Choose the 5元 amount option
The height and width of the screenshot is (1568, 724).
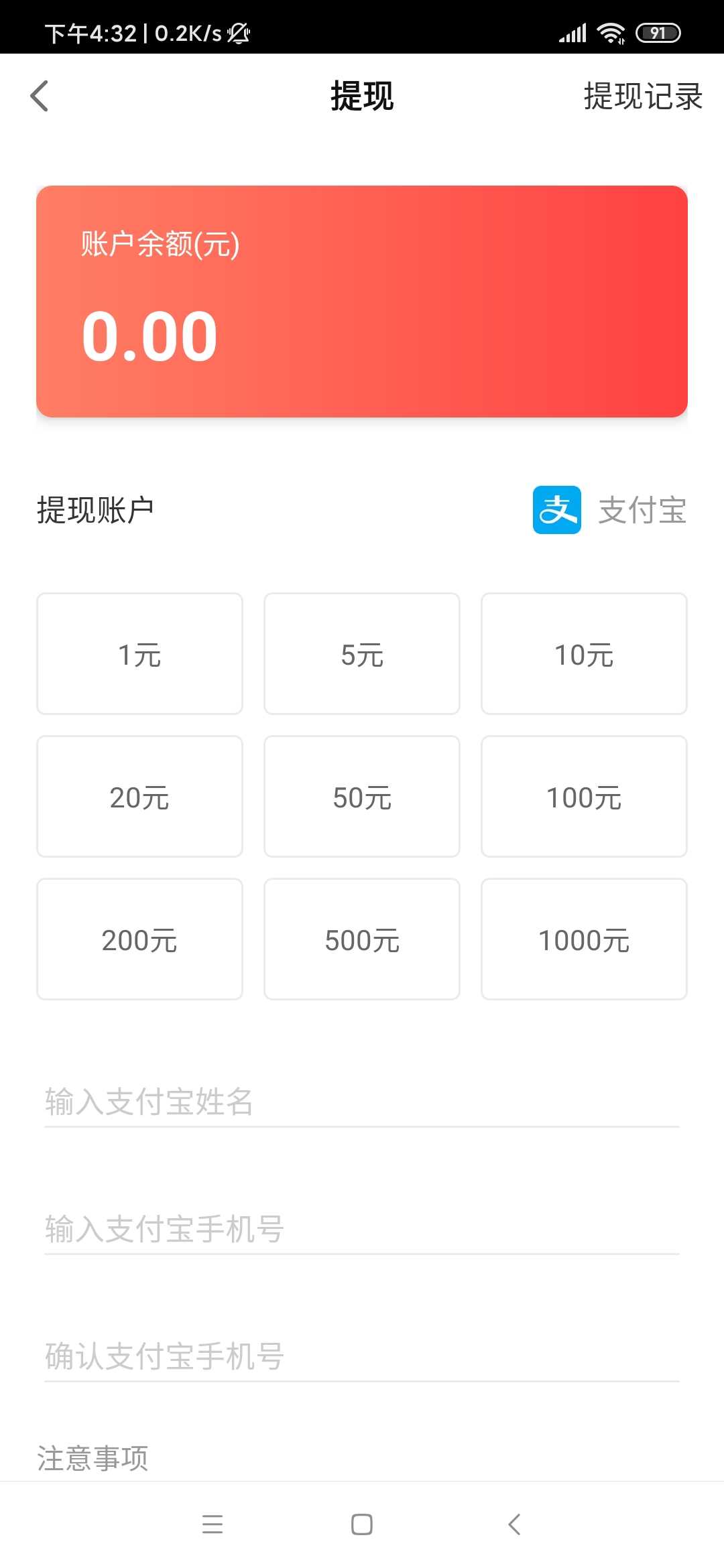(362, 653)
